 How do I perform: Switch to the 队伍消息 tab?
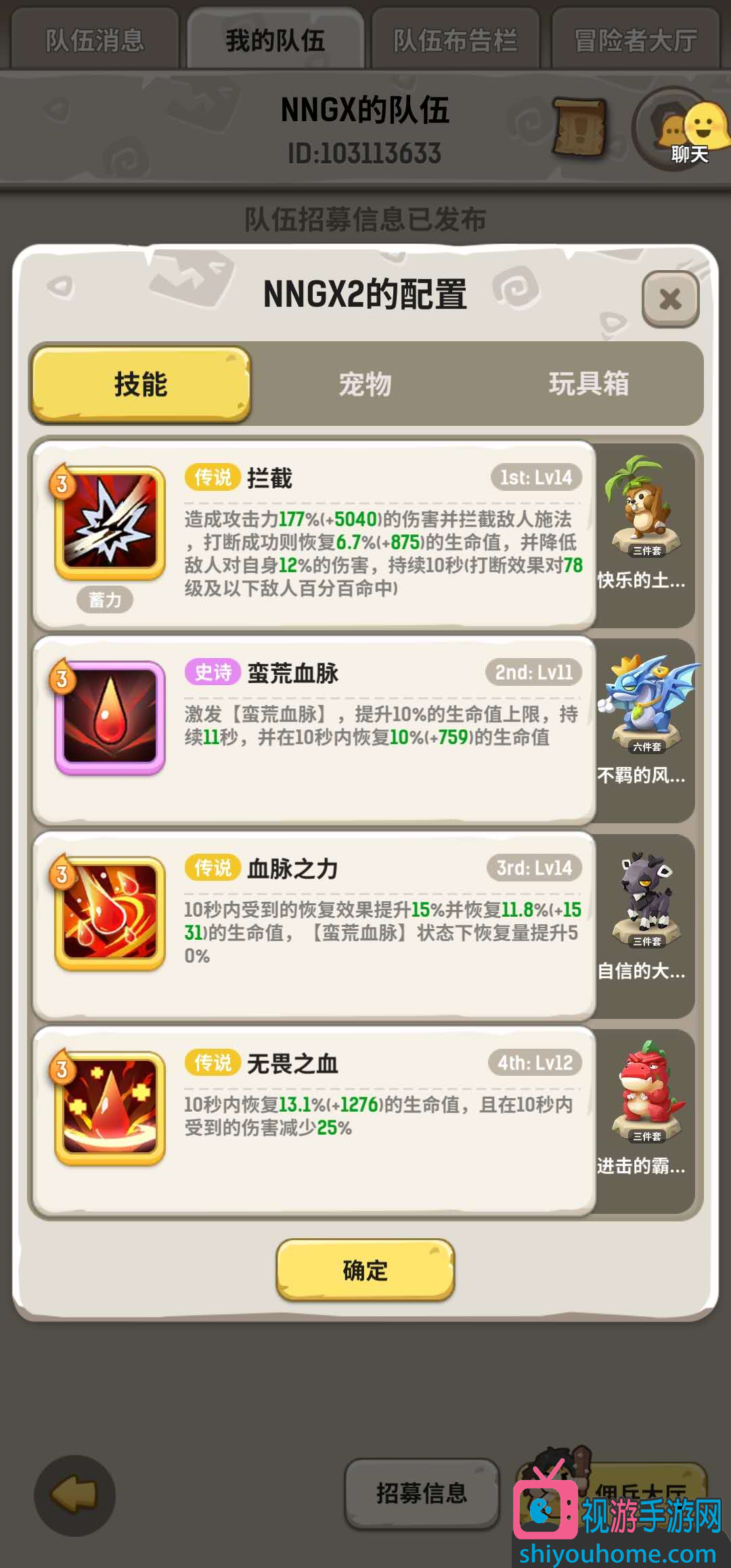(95, 41)
